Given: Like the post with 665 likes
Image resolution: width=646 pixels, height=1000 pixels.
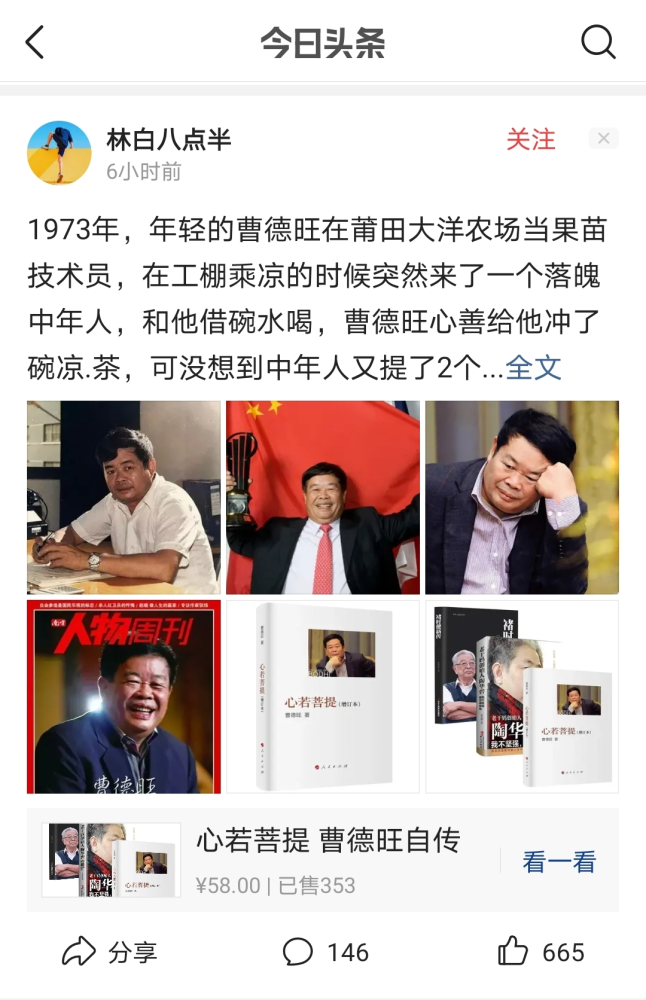Looking at the screenshot, I should tap(541, 952).
